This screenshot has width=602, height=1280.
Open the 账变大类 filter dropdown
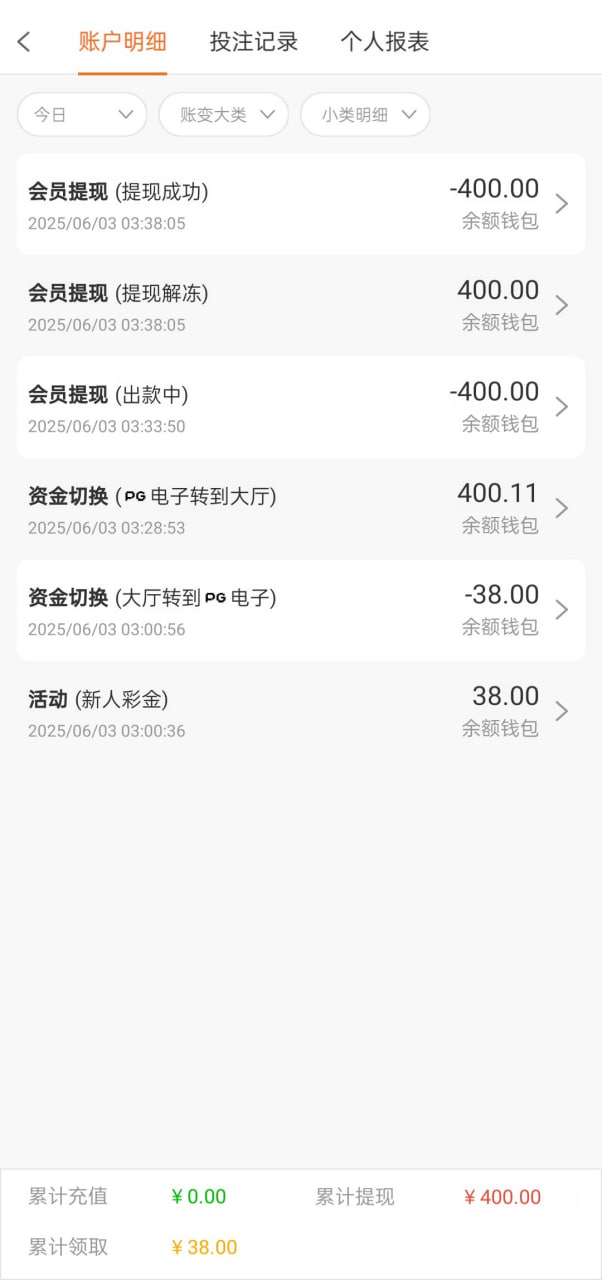tap(223, 114)
